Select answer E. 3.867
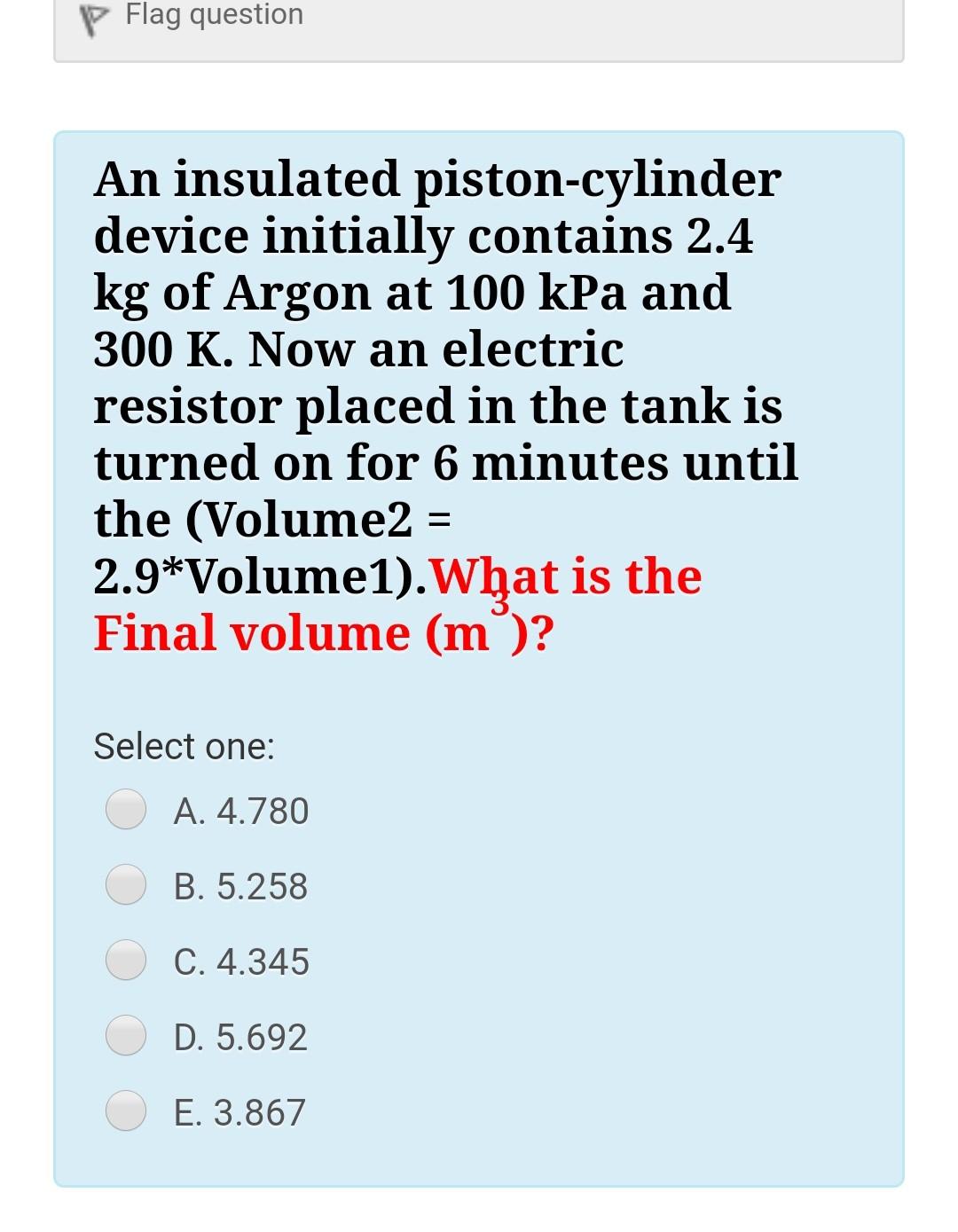This screenshot has width=958, height=1232. pyautogui.click(x=126, y=1111)
